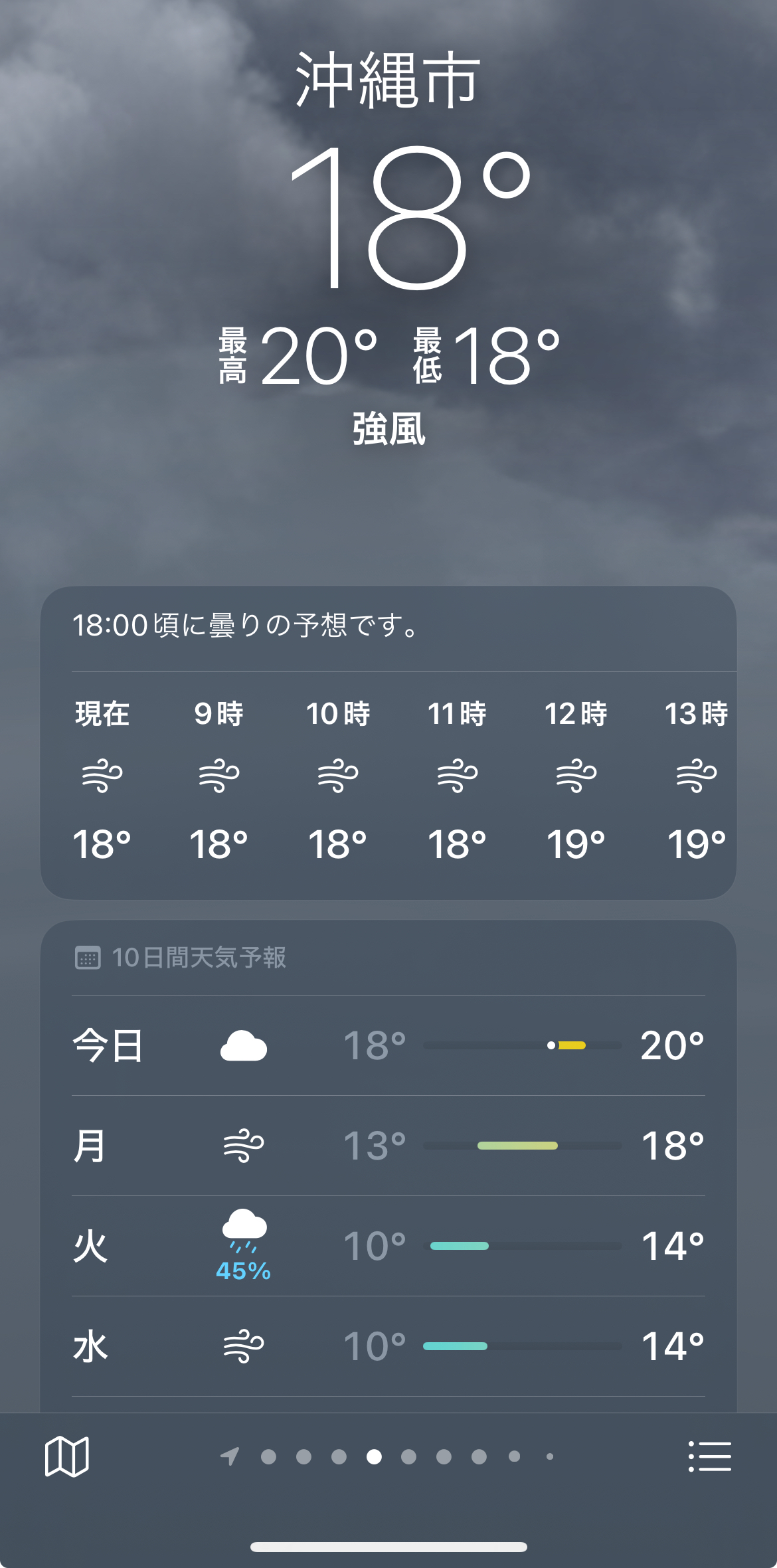The width and height of the screenshot is (777, 1568).
Task: Open today's (今日) forecast row
Action: pos(388,1045)
